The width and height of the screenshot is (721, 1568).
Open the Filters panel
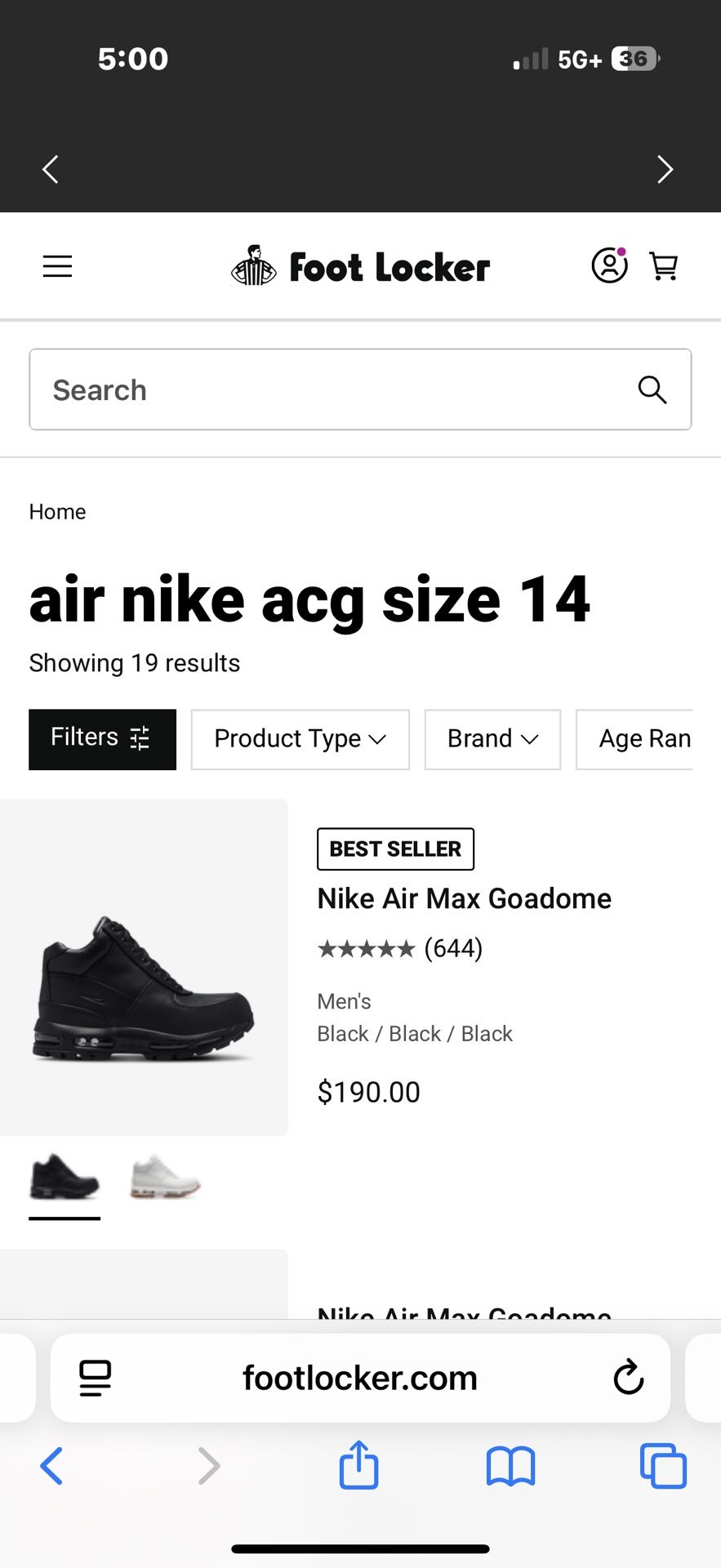102,739
